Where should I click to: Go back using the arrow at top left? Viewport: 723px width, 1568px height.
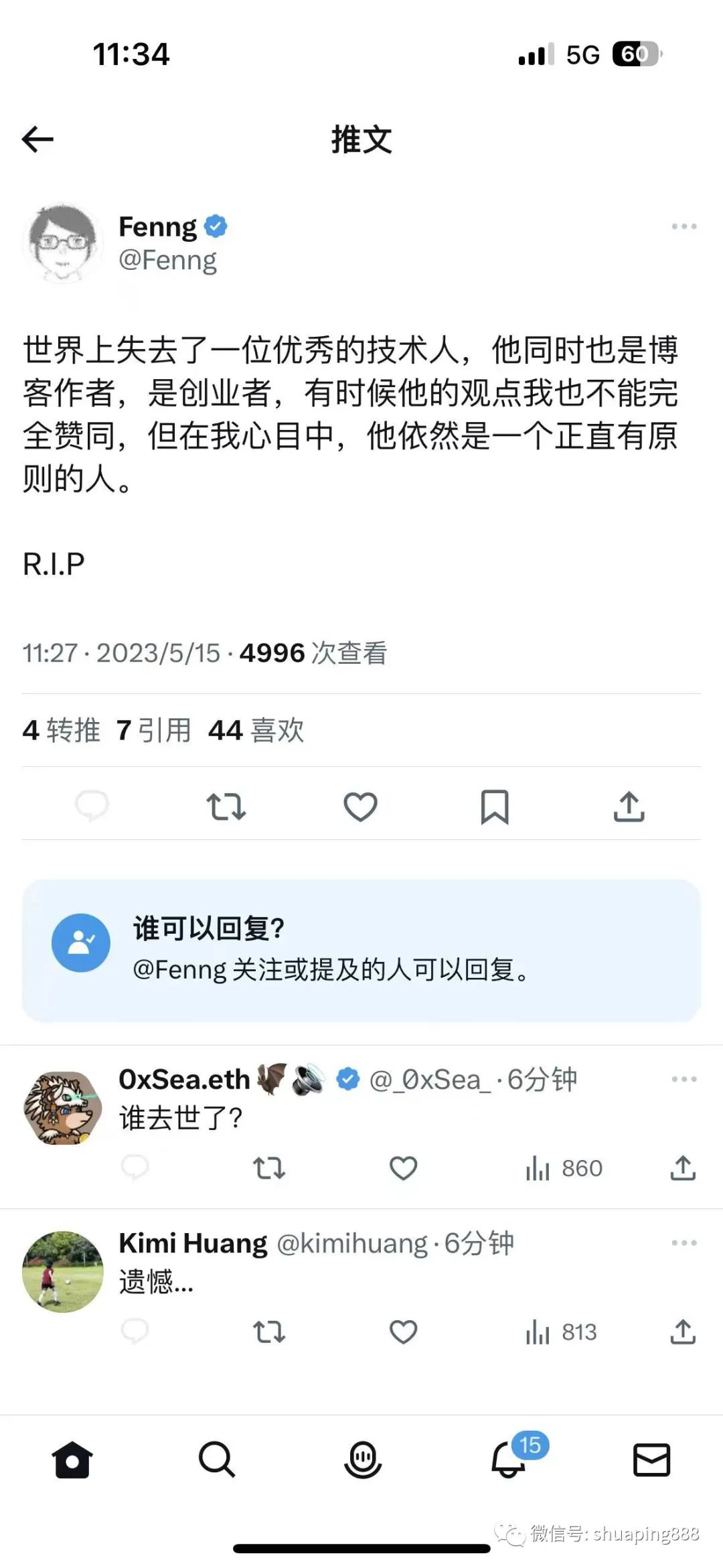pos(38,139)
